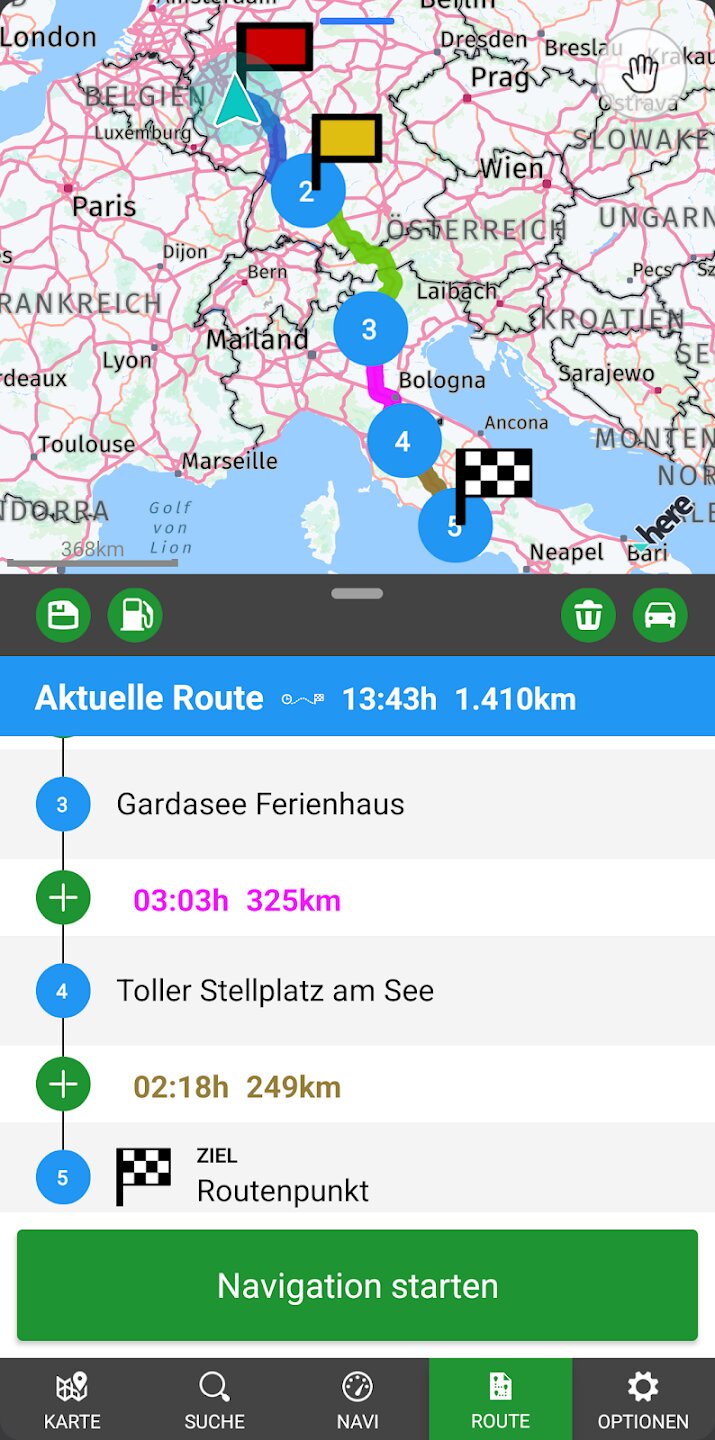Image resolution: width=715 pixels, height=1440 pixels.
Task: Tap the hand pan-mode button on map
Action: 641,73
